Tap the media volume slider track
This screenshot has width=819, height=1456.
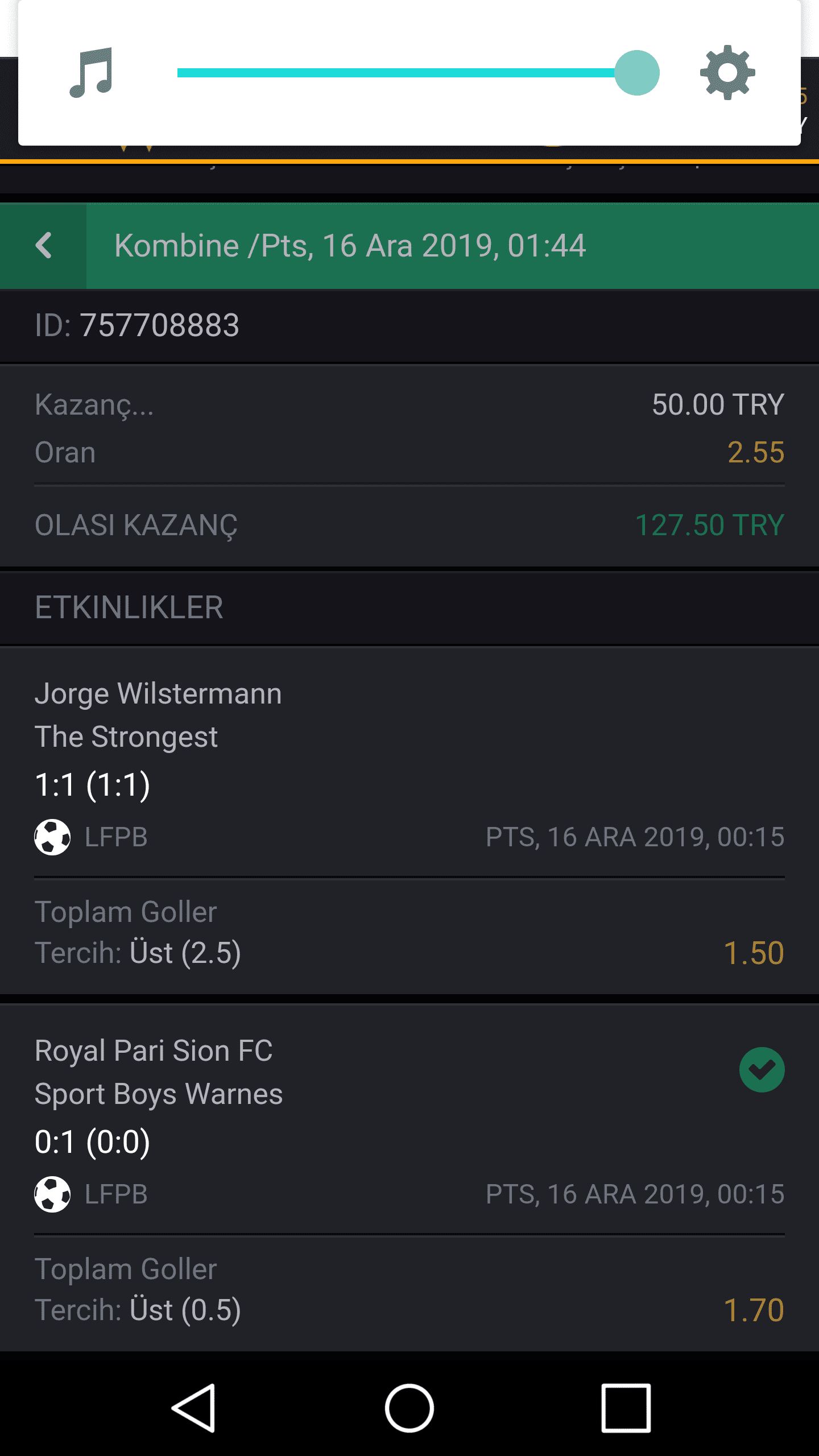[418, 73]
